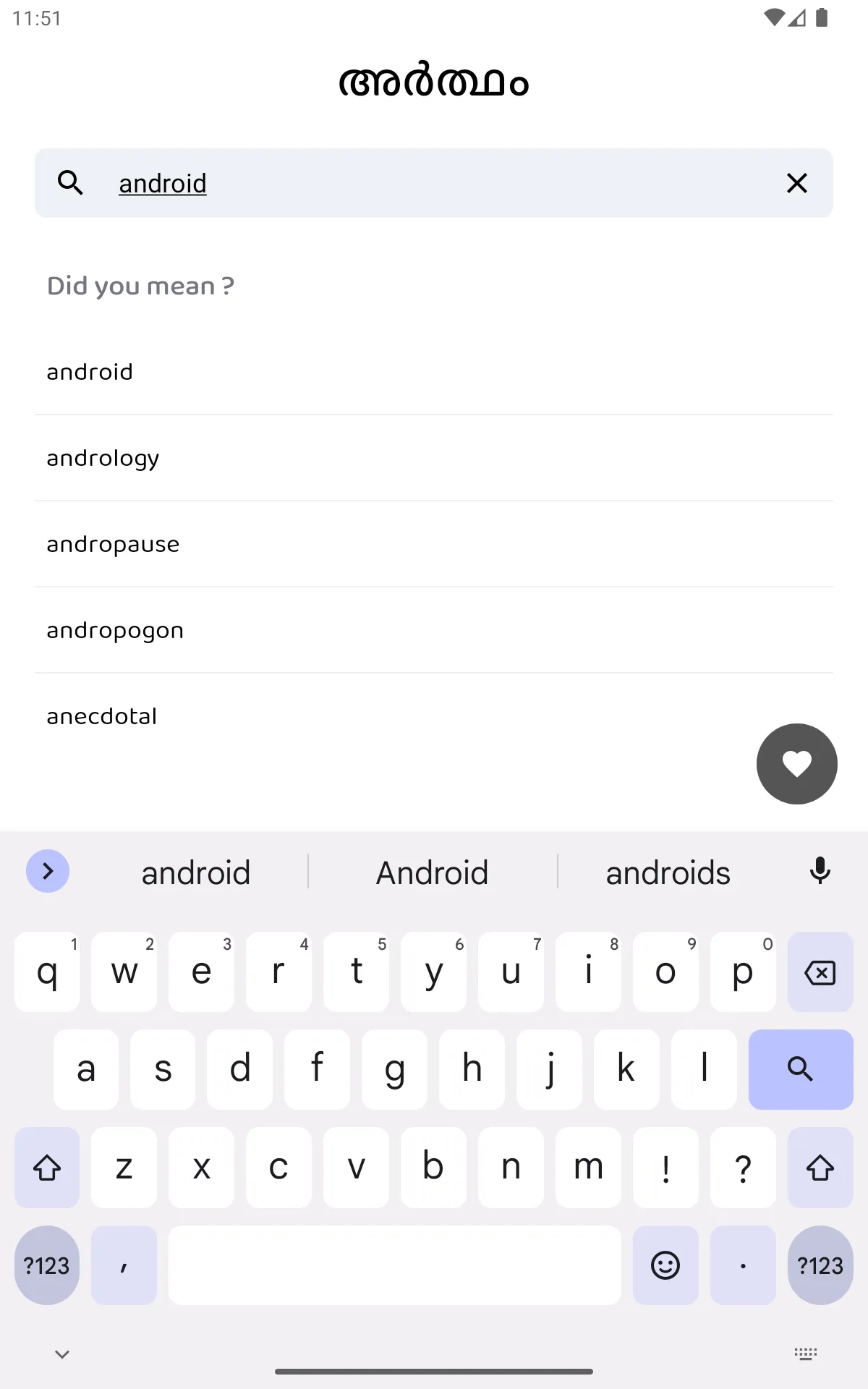Choose 'andrology' from Did you mean list
This screenshot has width=868, height=1389.
pyautogui.click(x=103, y=457)
